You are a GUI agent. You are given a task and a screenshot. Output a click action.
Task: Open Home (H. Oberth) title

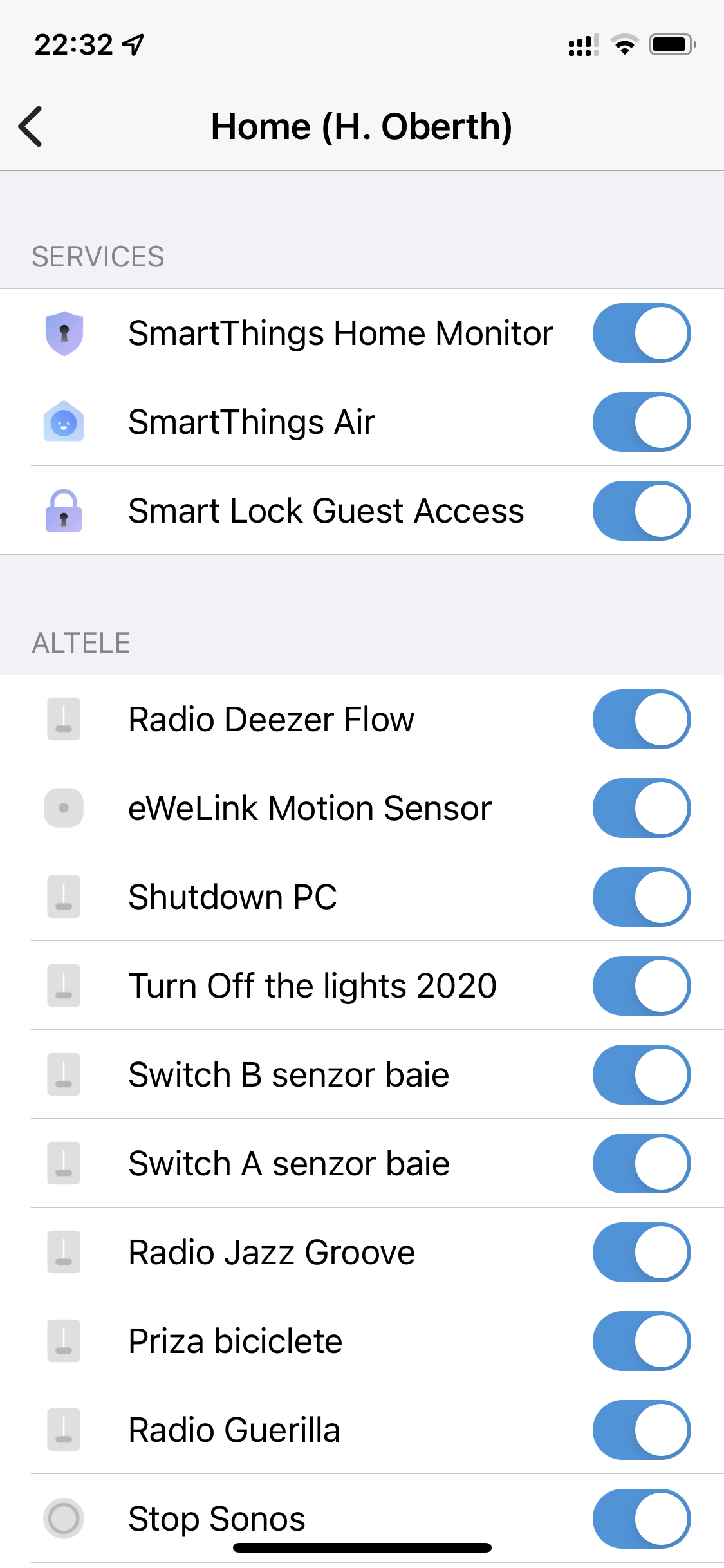pos(362,127)
